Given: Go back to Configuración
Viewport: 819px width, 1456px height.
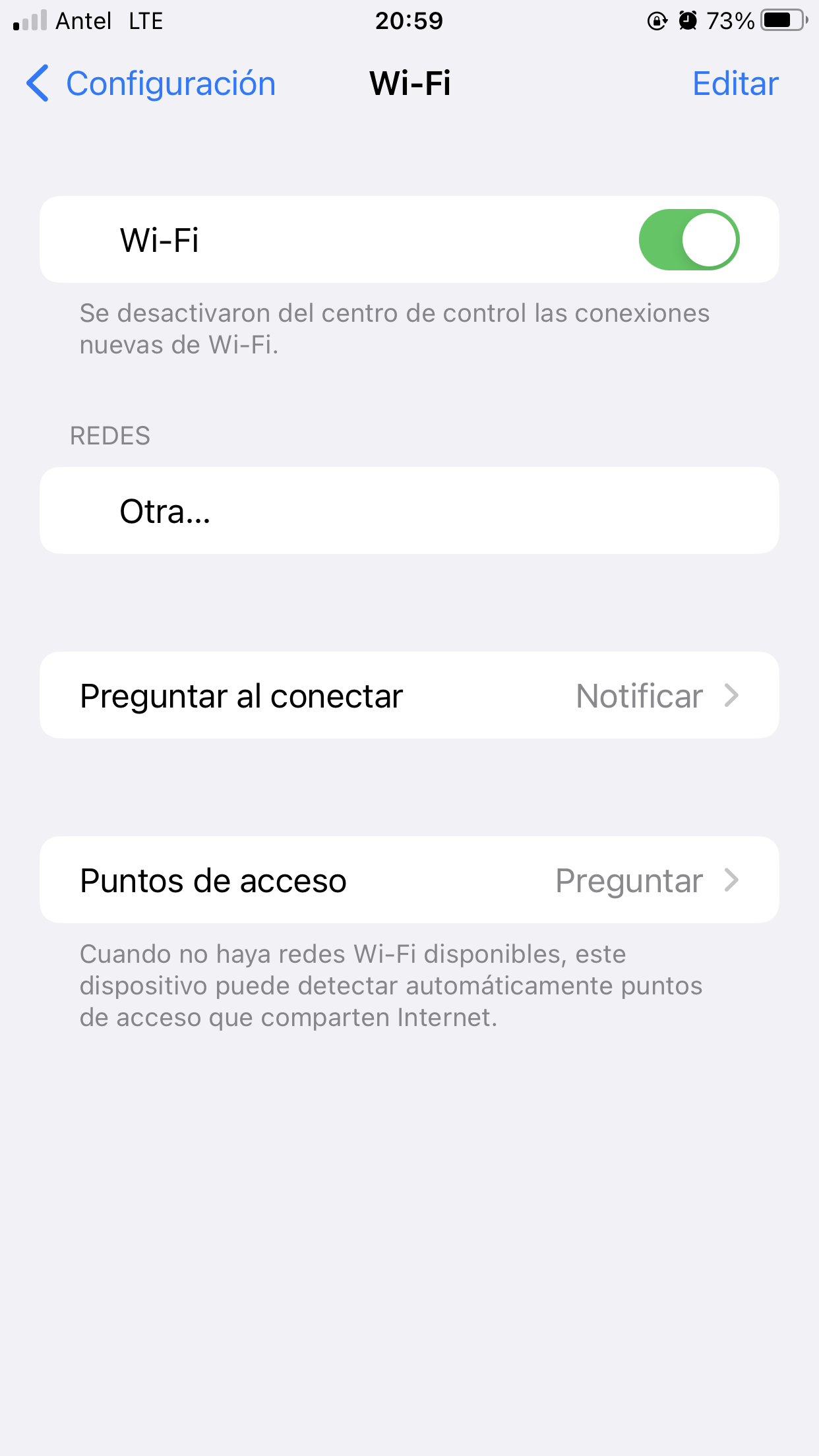Looking at the screenshot, I should [151, 84].
